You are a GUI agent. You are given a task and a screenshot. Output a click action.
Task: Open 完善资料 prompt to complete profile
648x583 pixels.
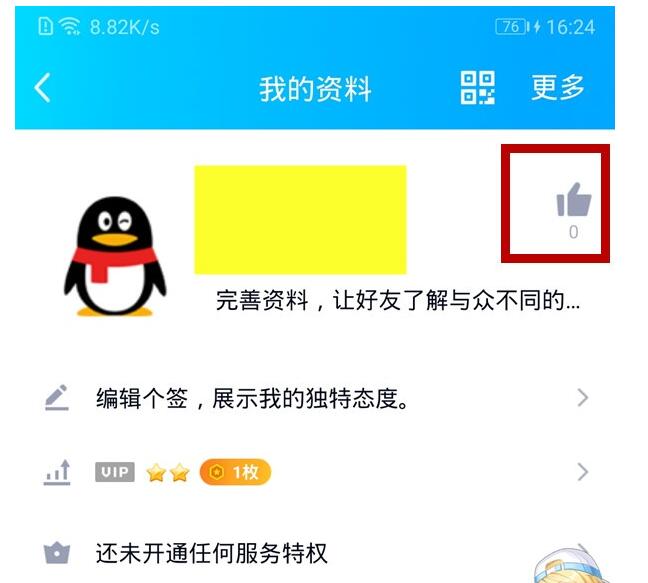click(x=398, y=300)
